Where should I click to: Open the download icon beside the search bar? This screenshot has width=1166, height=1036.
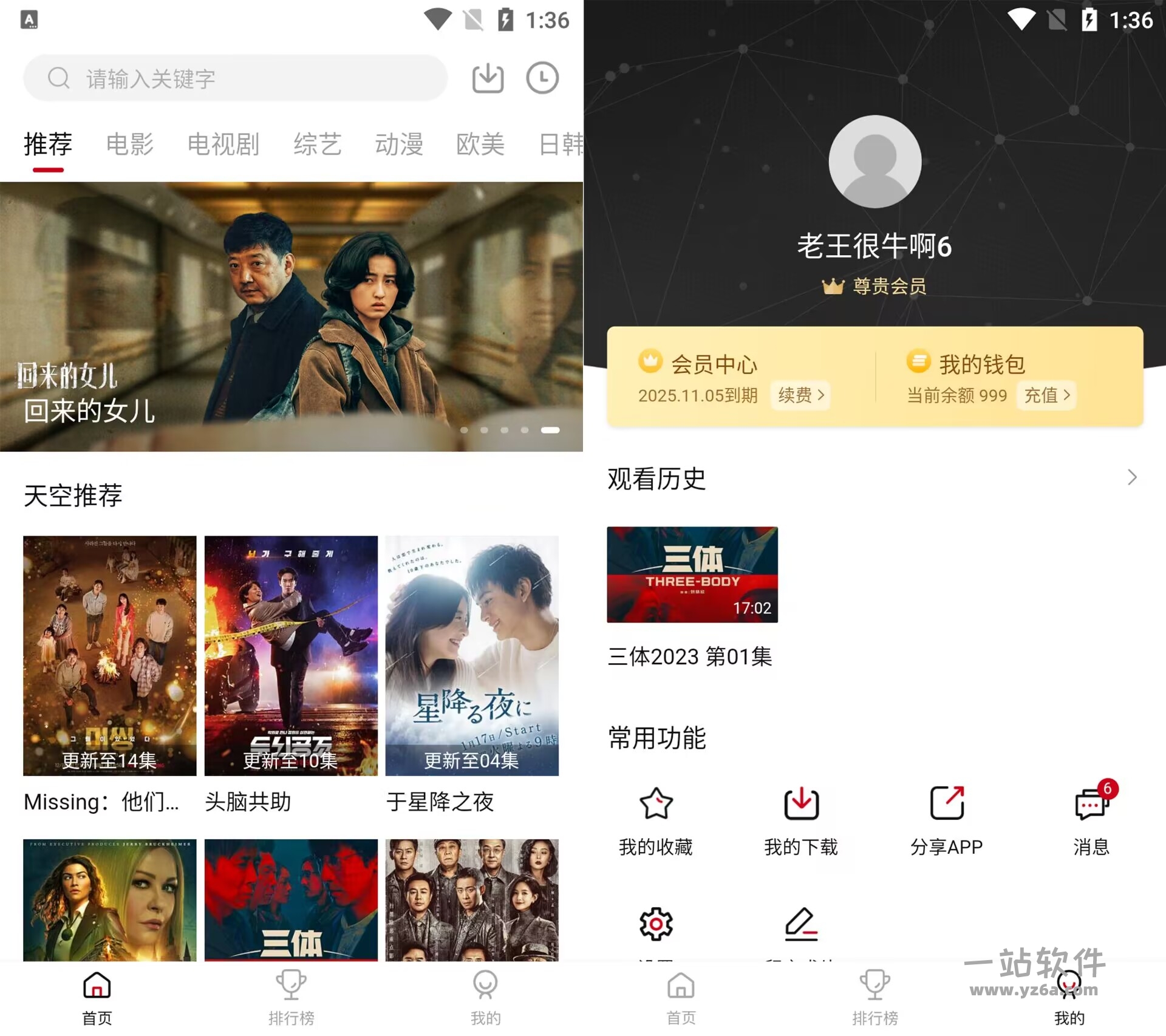[488, 78]
